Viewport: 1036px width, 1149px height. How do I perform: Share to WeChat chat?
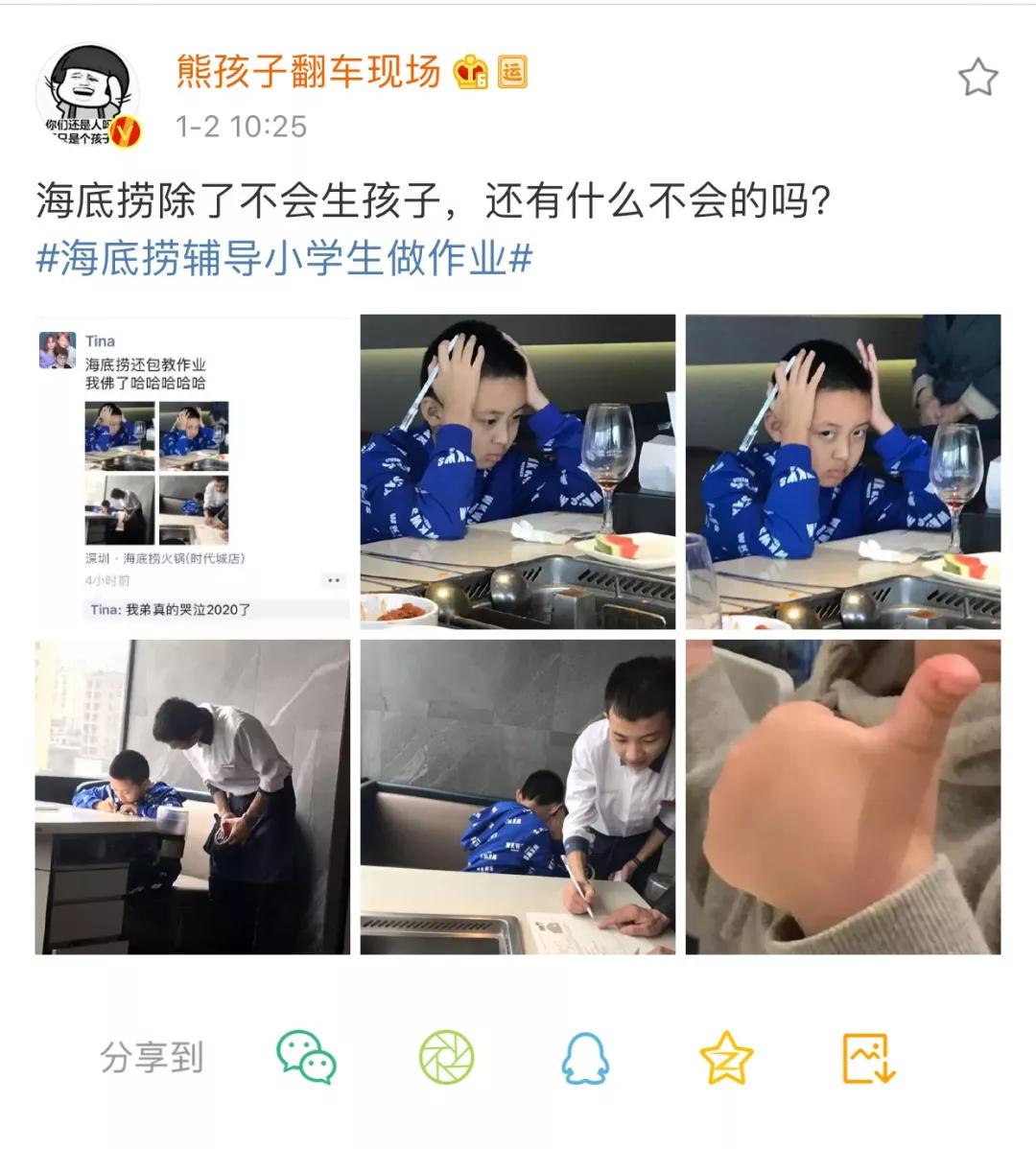click(x=306, y=1057)
